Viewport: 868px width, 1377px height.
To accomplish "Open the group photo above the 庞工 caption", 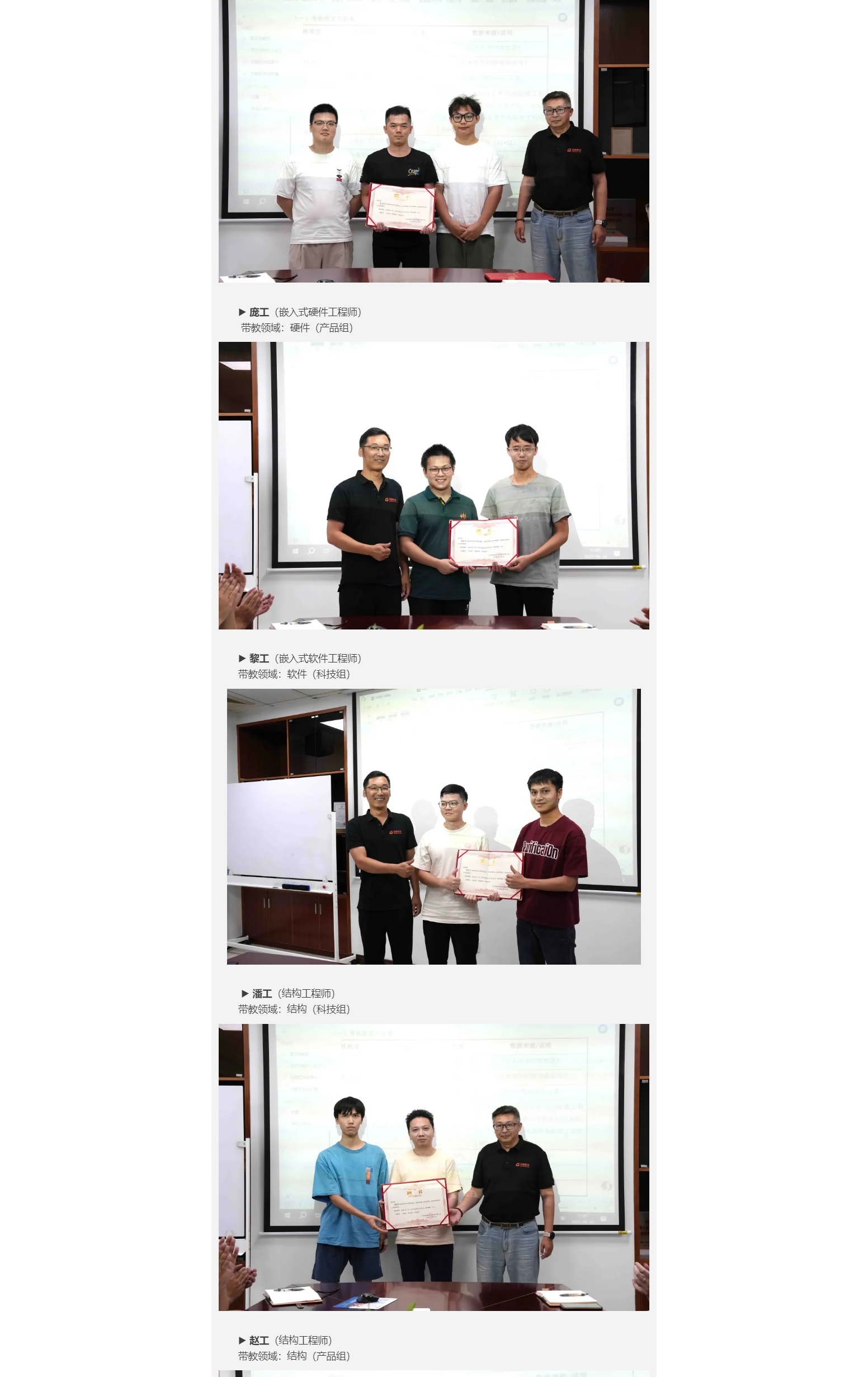I will (433, 140).
